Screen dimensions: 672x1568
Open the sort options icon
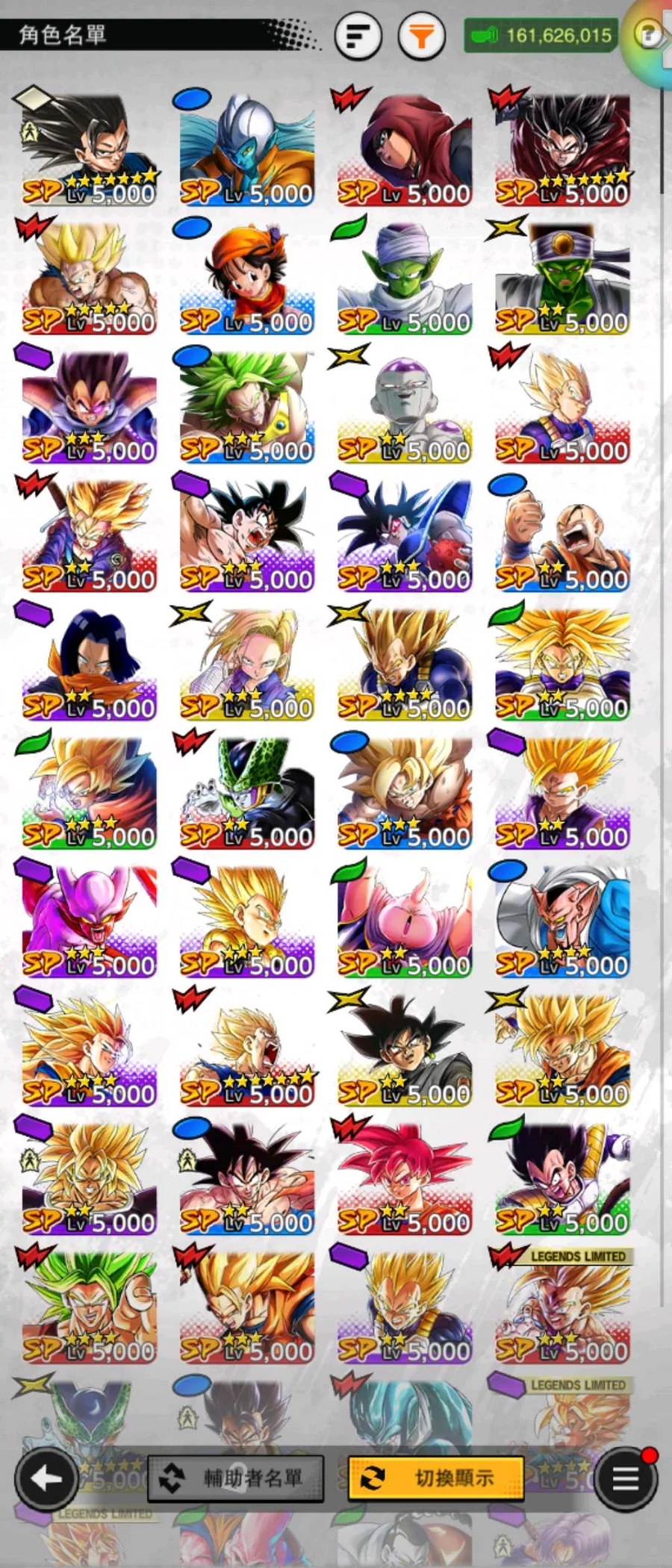point(358,35)
